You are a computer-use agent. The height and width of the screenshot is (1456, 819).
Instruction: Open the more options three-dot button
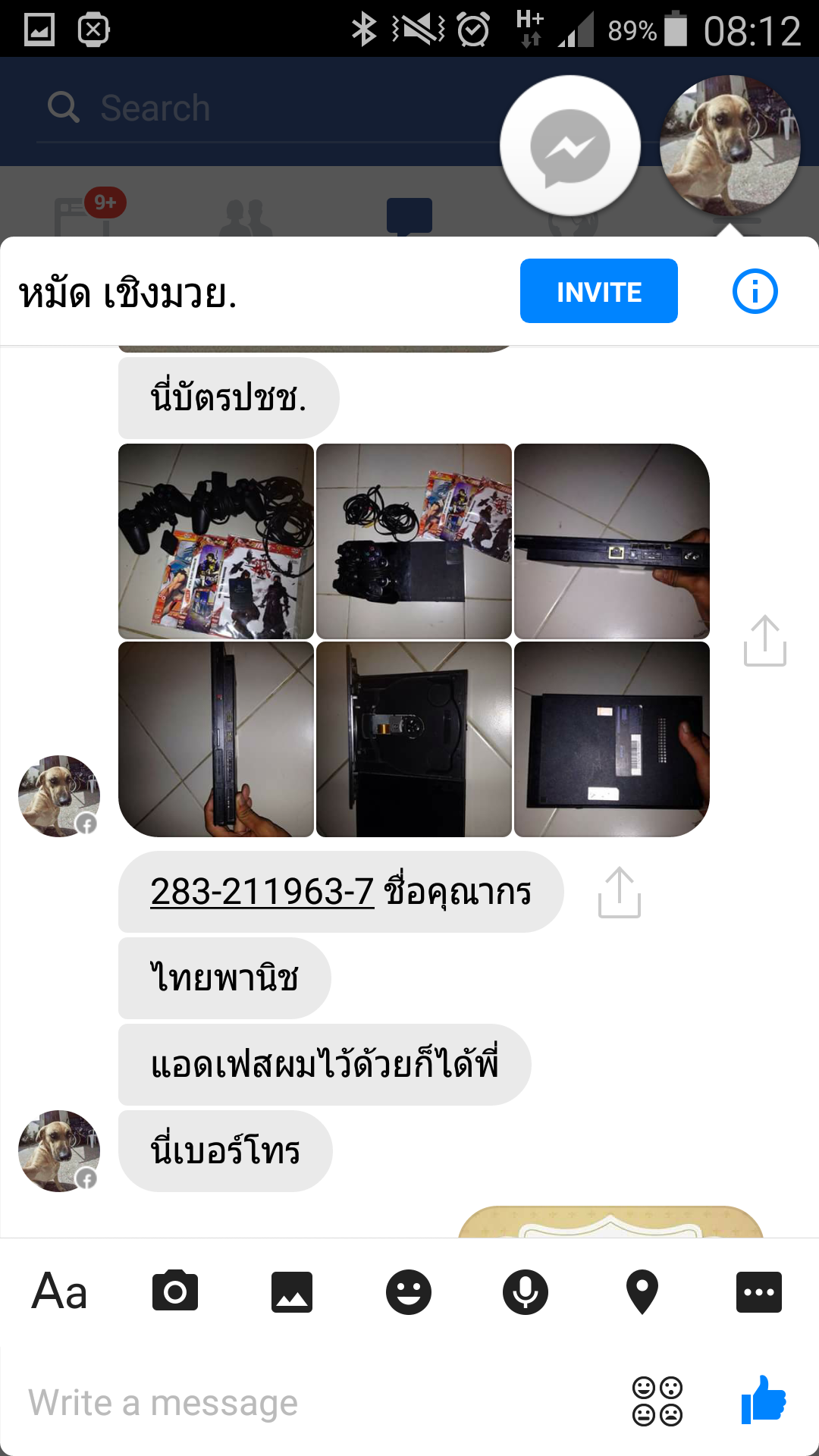(x=758, y=1291)
